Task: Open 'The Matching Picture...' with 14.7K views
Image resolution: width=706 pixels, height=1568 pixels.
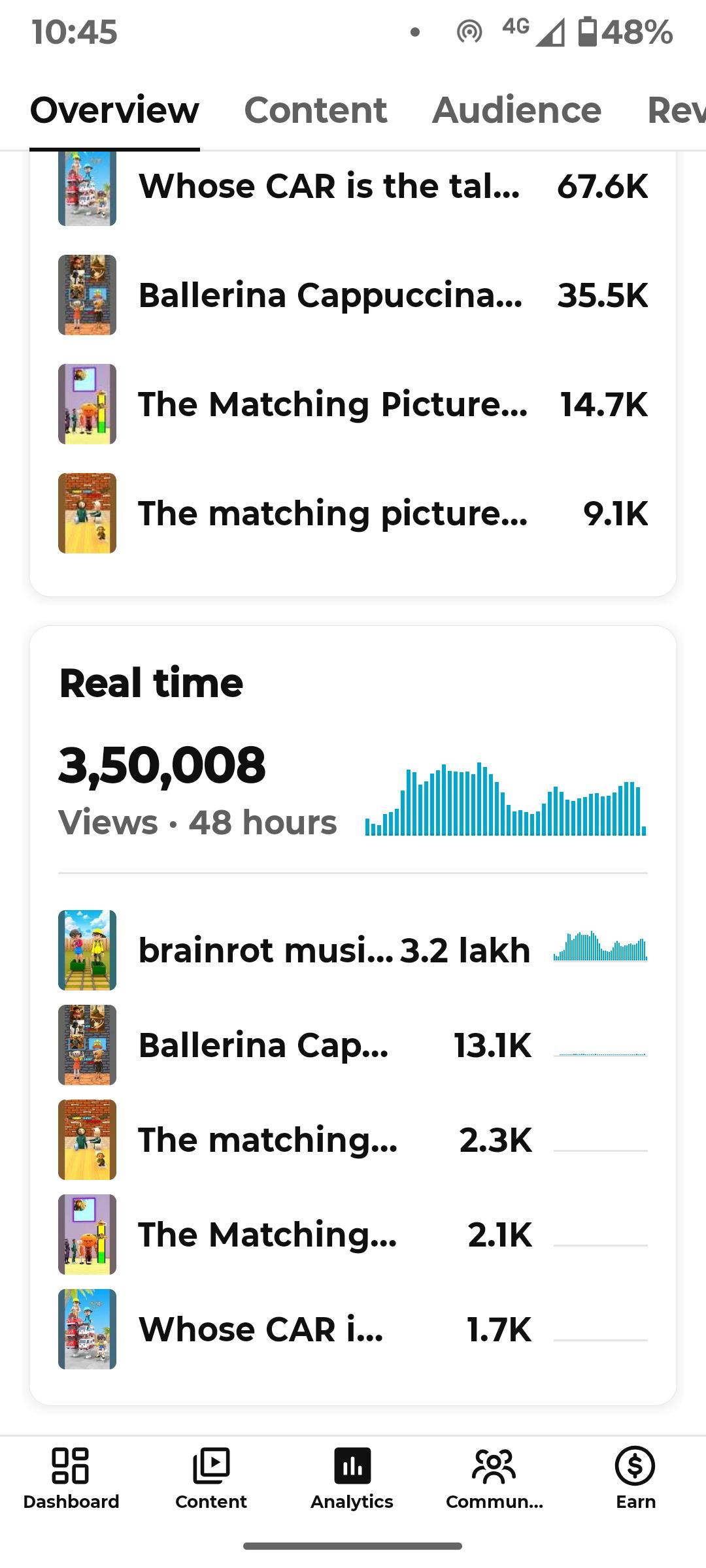Action: coord(353,404)
